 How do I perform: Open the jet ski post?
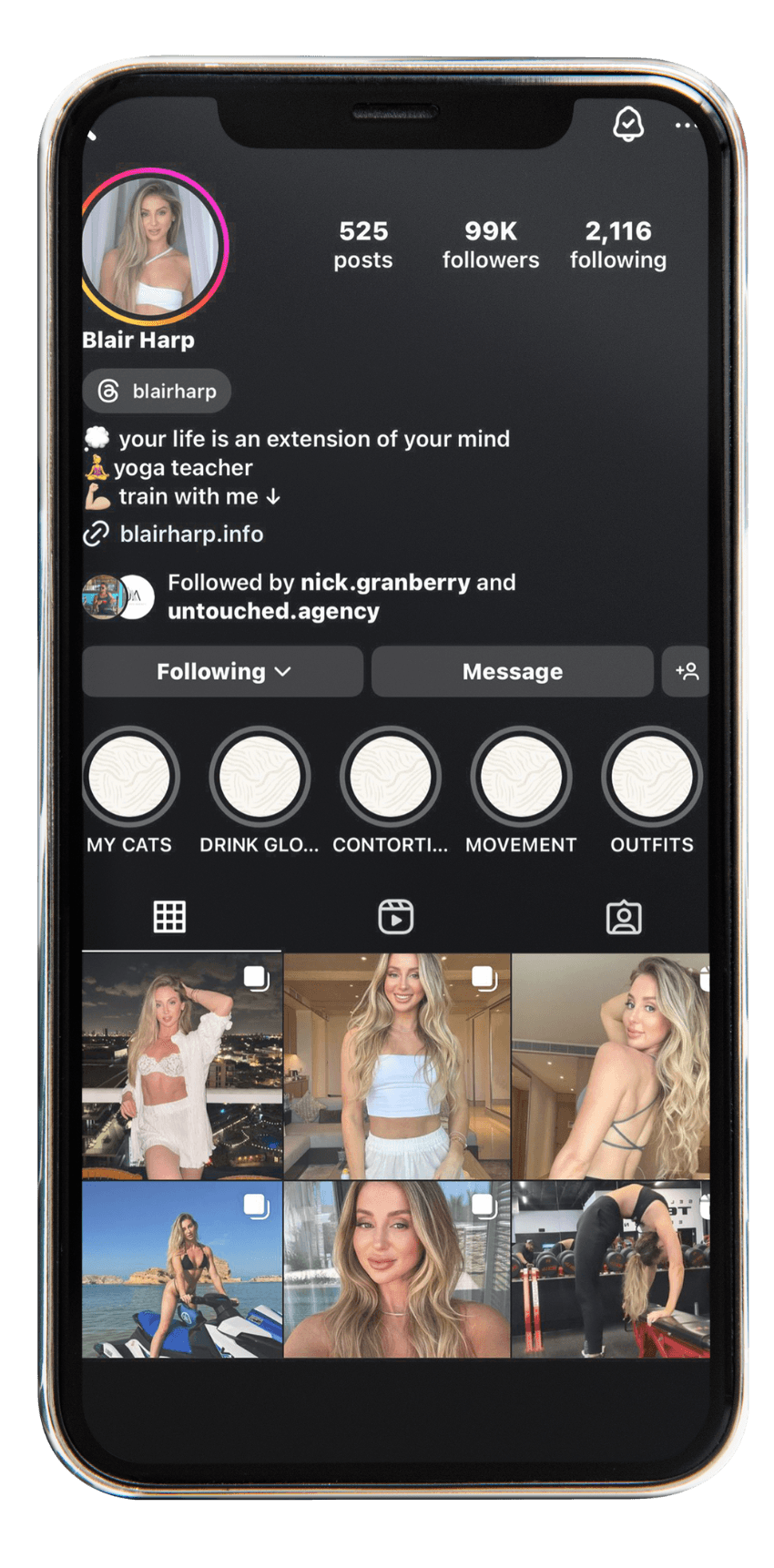[x=182, y=1270]
